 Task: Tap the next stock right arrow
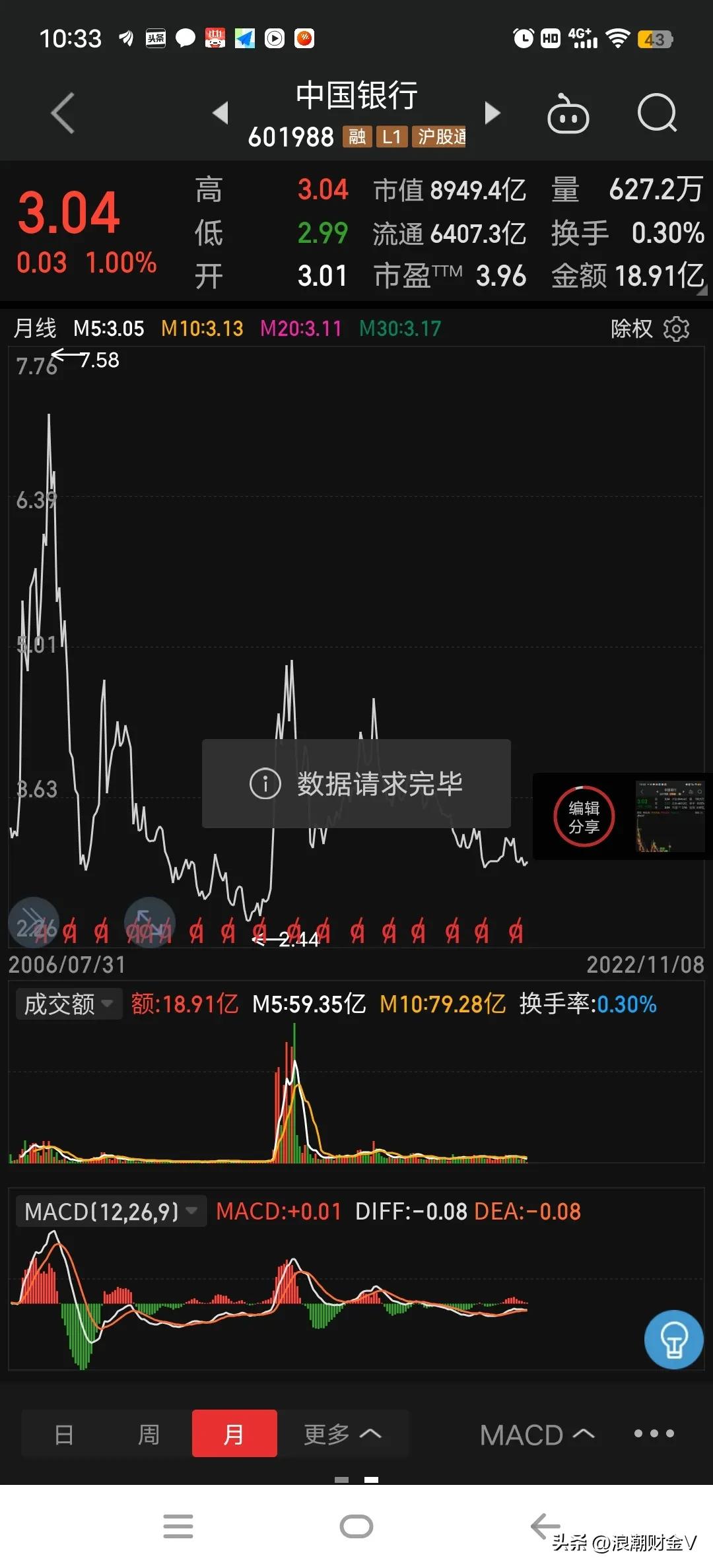[x=492, y=114]
